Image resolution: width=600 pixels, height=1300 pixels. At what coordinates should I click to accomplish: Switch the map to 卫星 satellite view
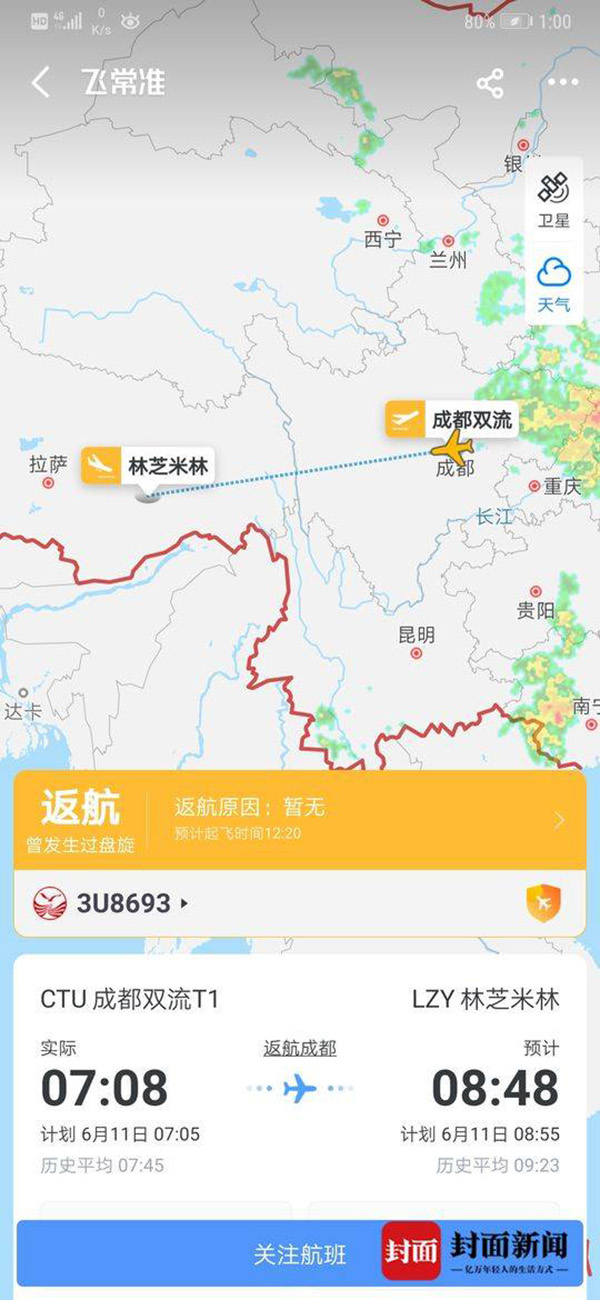tap(553, 200)
